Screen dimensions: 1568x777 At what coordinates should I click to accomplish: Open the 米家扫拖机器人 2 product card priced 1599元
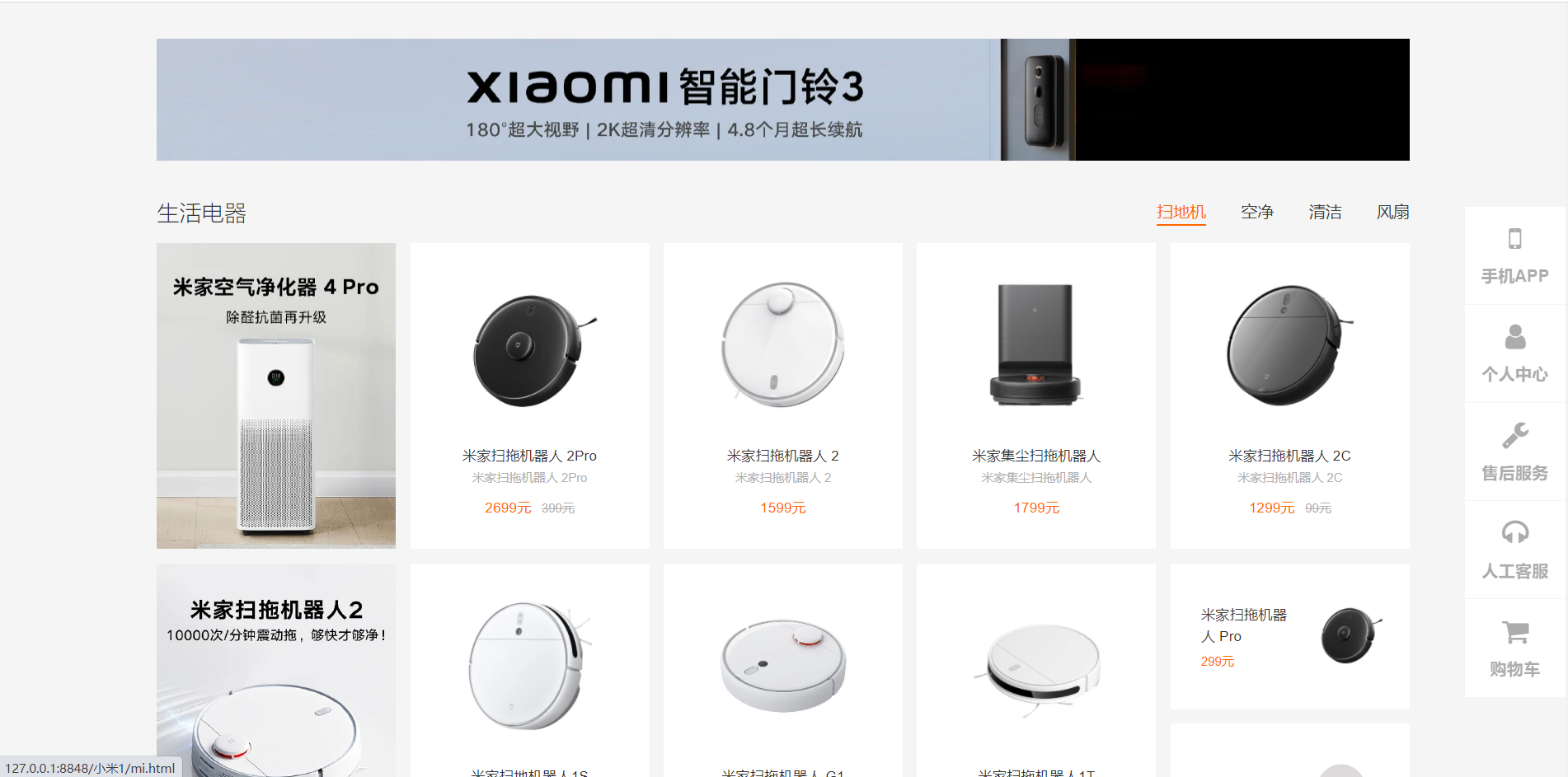pos(782,396)
